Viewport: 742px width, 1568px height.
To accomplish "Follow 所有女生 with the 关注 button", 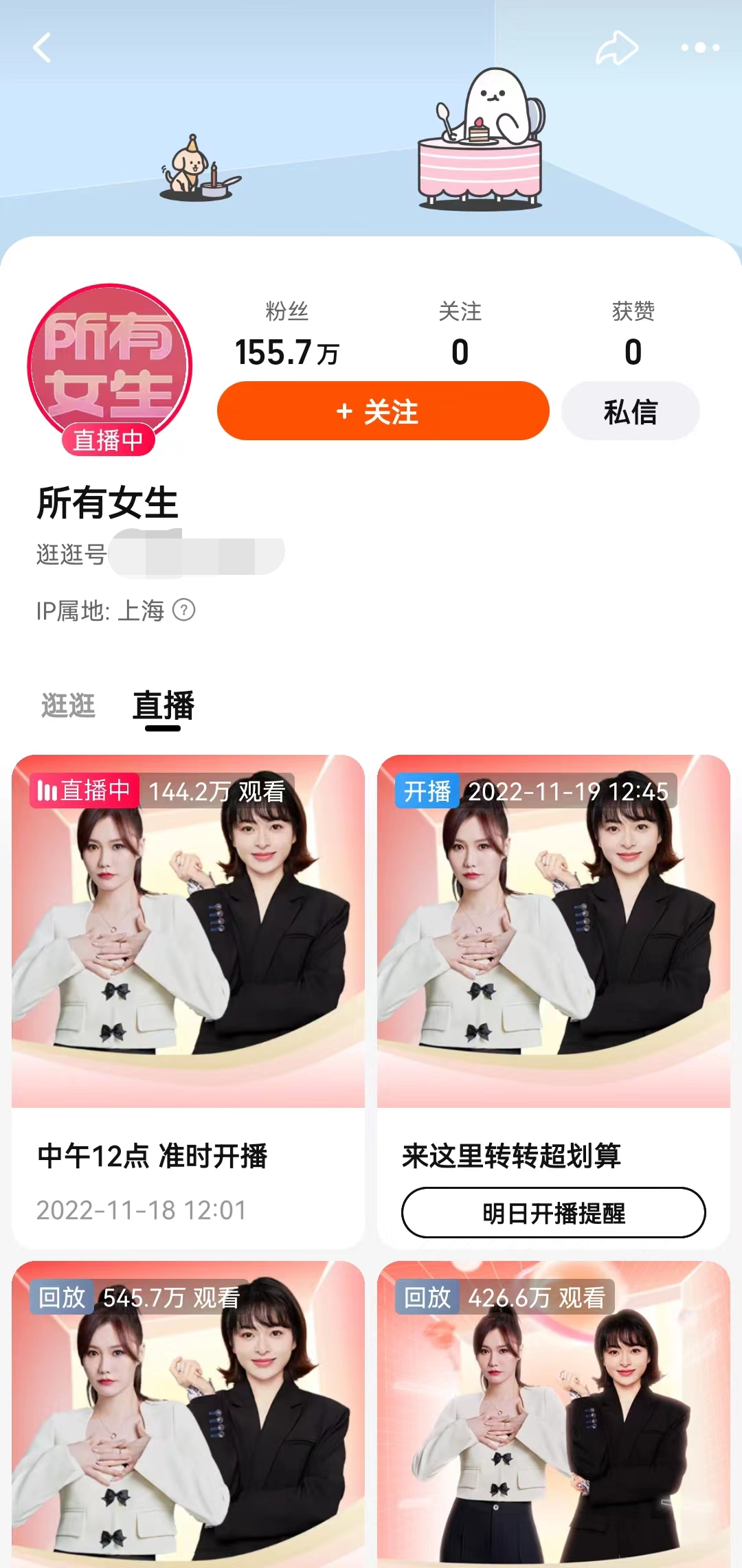I will coord(383,411).
